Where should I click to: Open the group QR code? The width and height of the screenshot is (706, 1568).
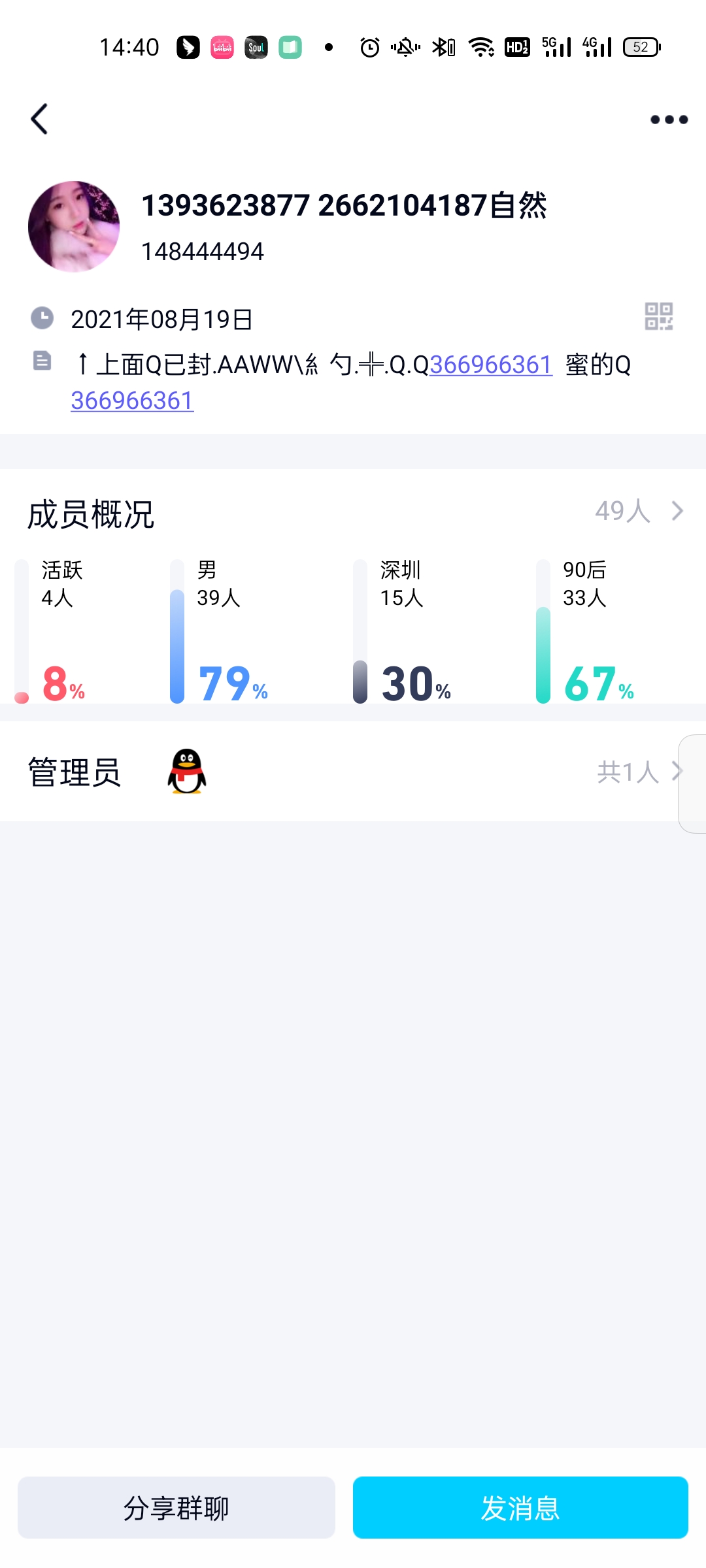click(658, 317)
